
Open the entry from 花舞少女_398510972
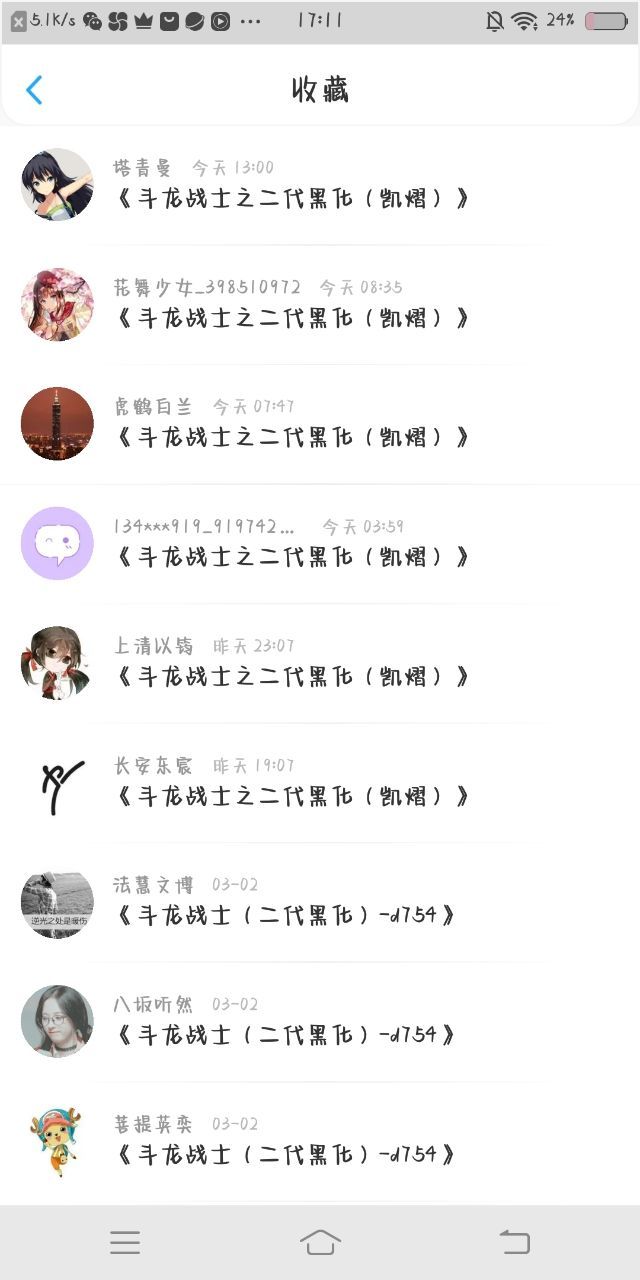pos(292,317)
